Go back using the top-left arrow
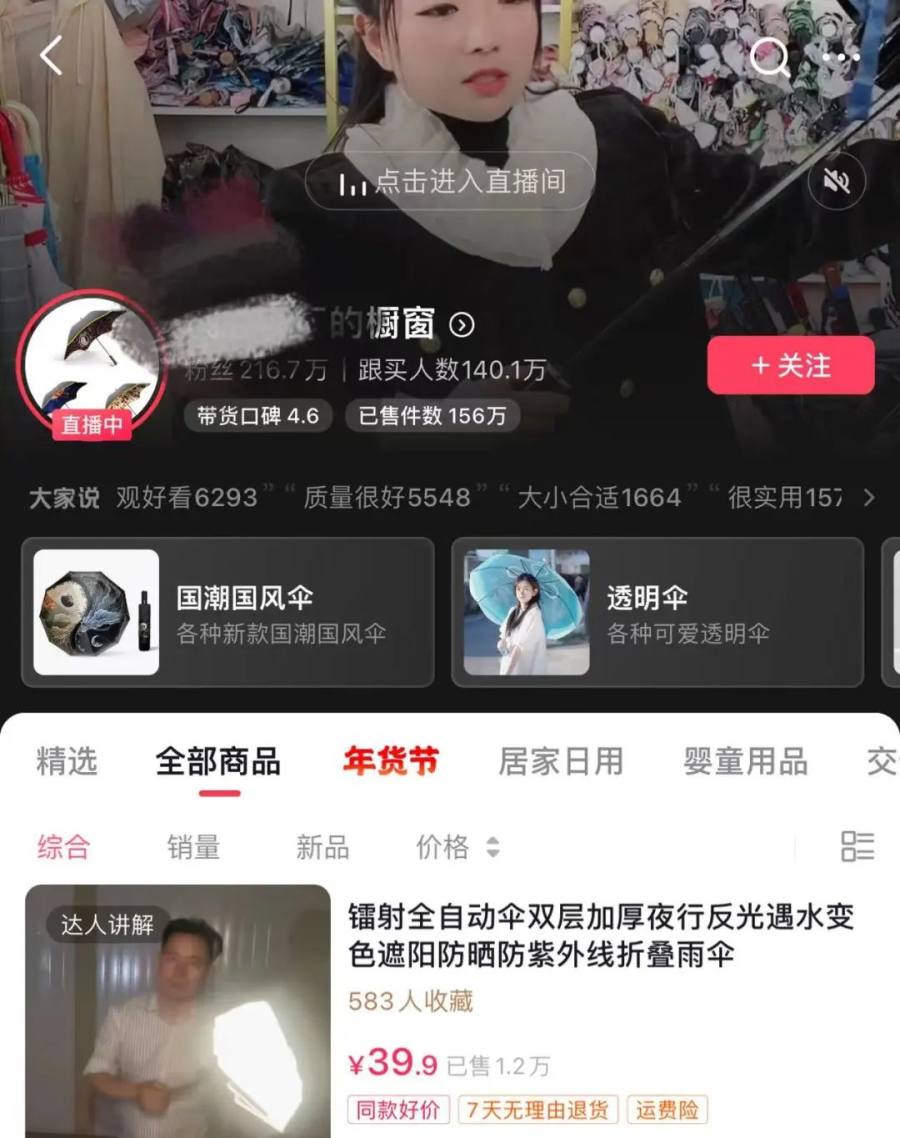This screenshot has height=1138, width=900. click(52, 56)
